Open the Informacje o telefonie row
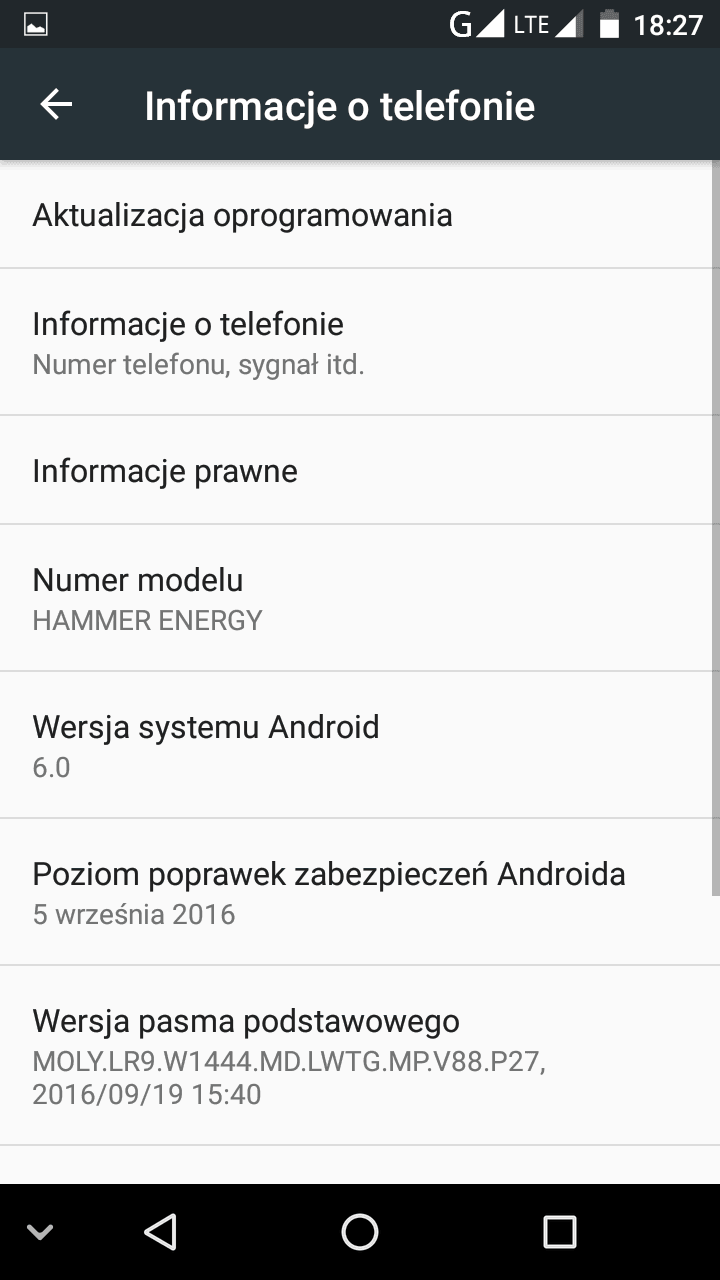 tap(360, 342)
